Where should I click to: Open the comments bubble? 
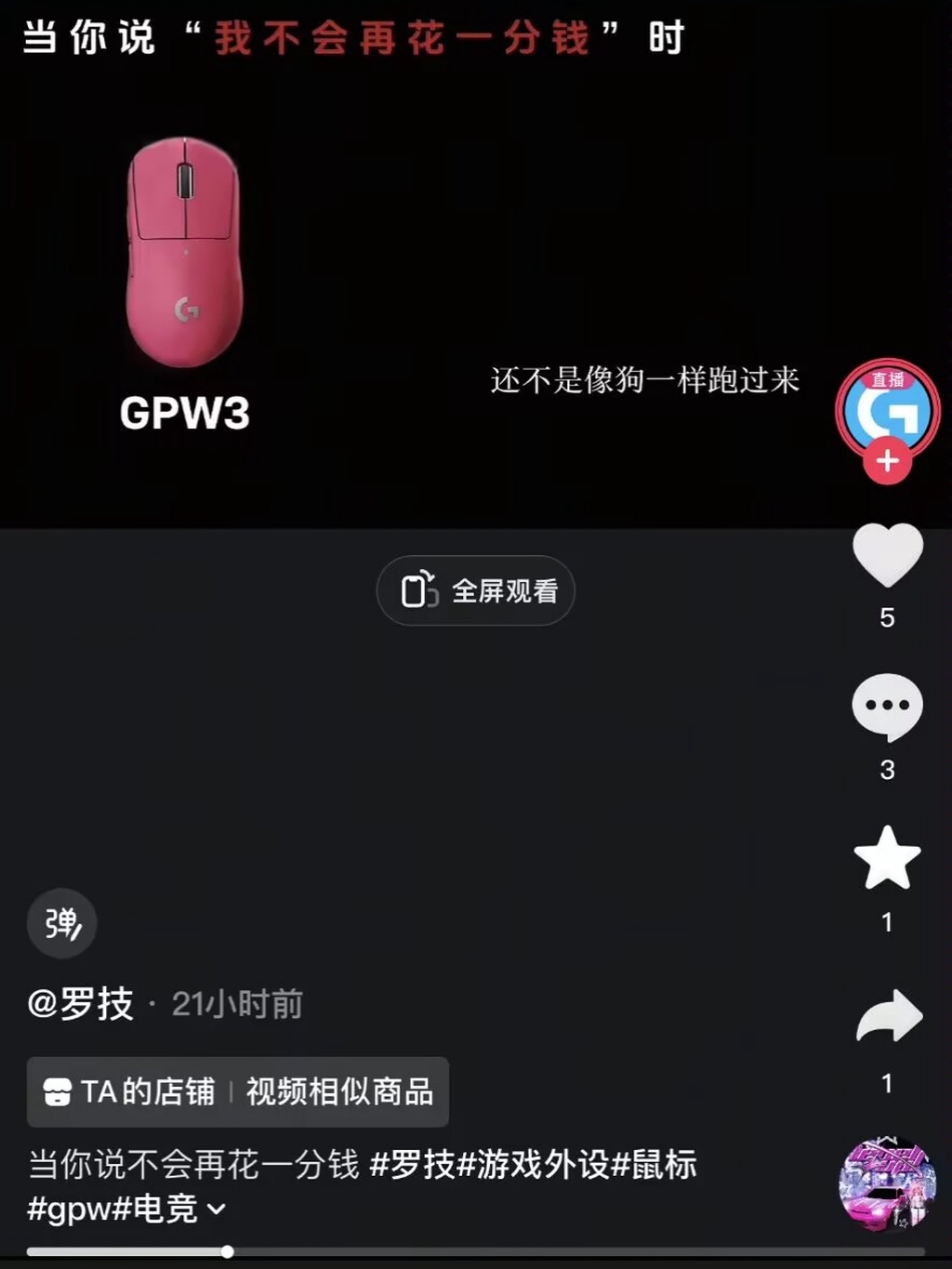click(887, 707)
